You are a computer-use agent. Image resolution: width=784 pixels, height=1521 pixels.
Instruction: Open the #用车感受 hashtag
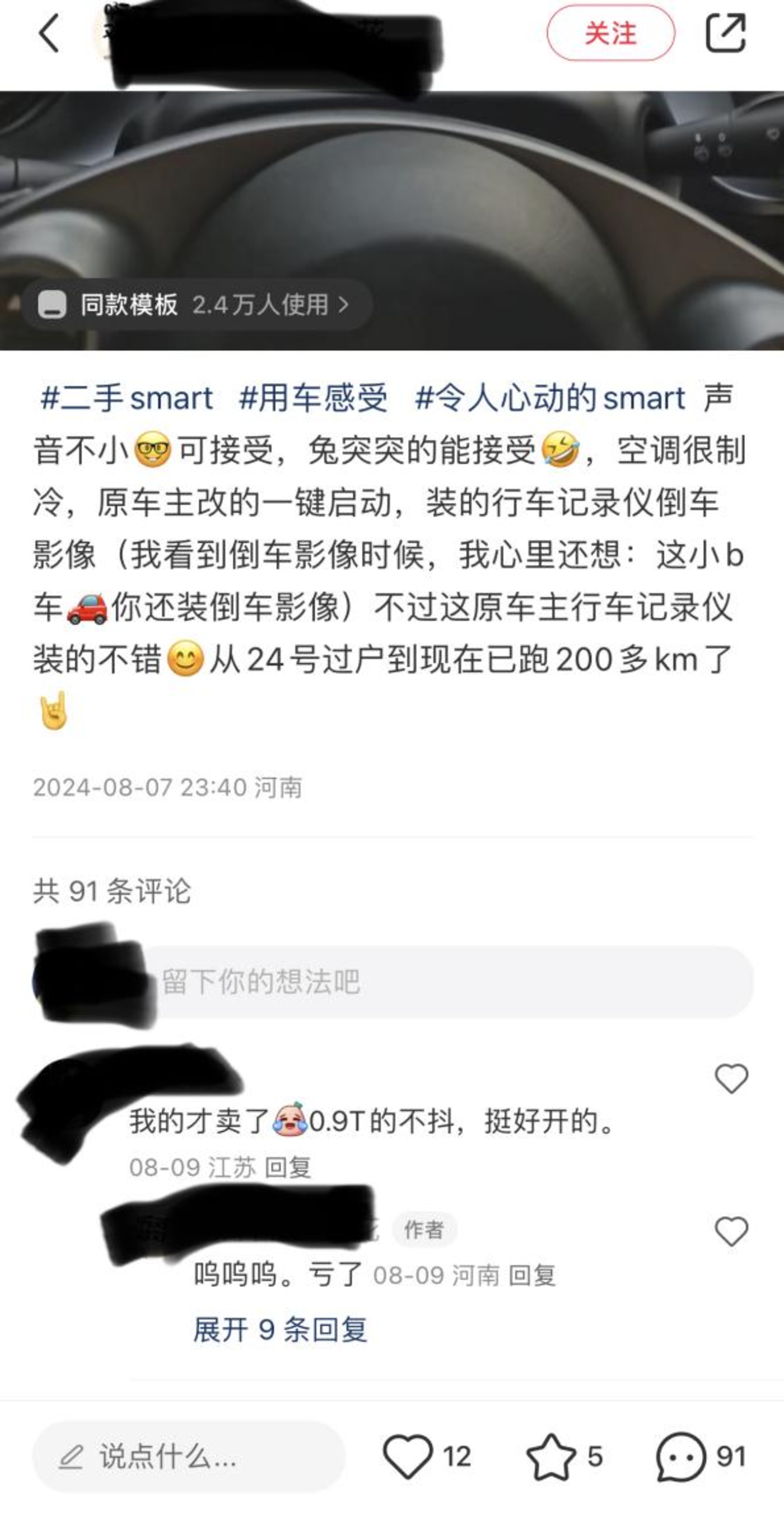(x=313, y=398)
